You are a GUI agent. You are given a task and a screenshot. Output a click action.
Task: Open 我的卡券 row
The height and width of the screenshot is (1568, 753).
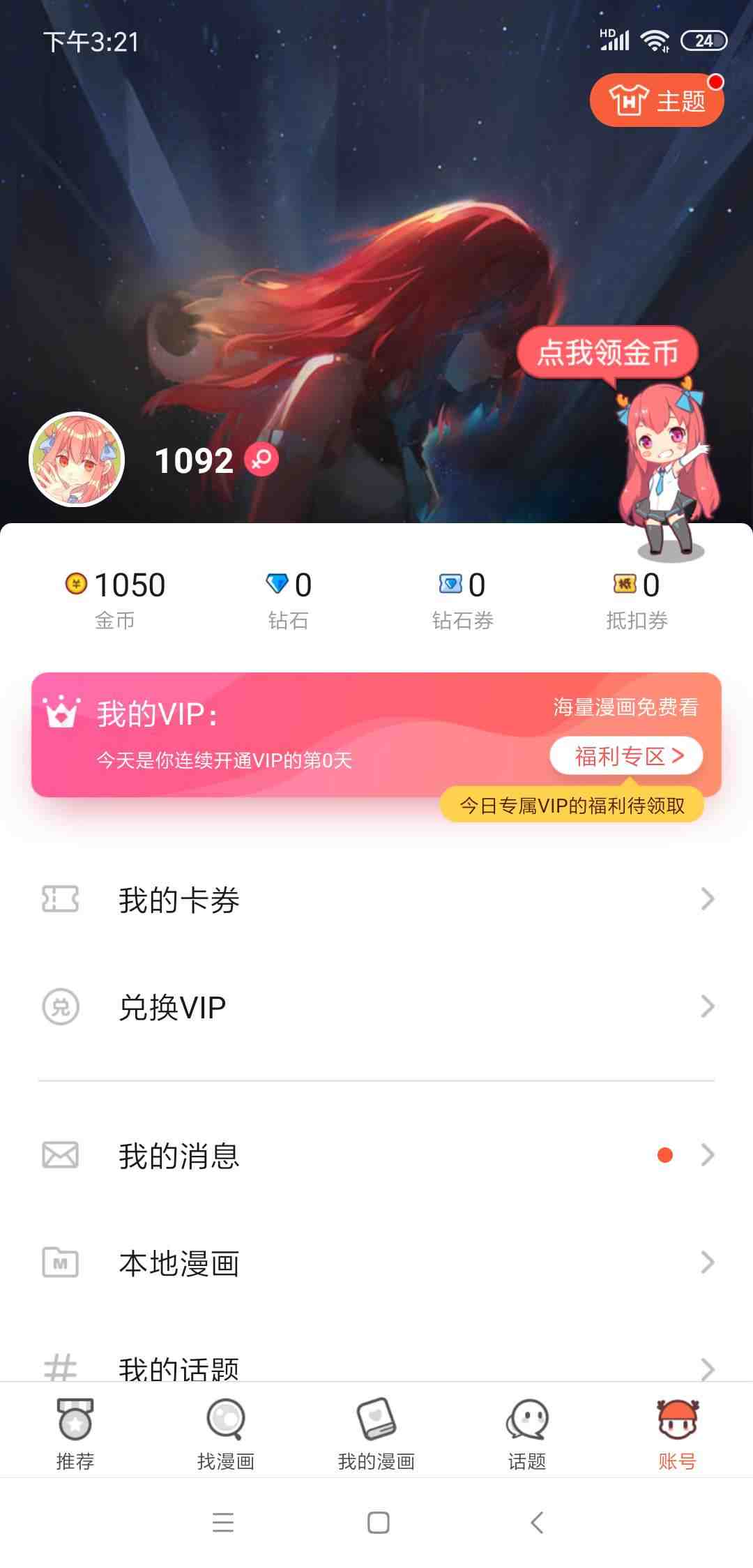(x=376, y=900)
